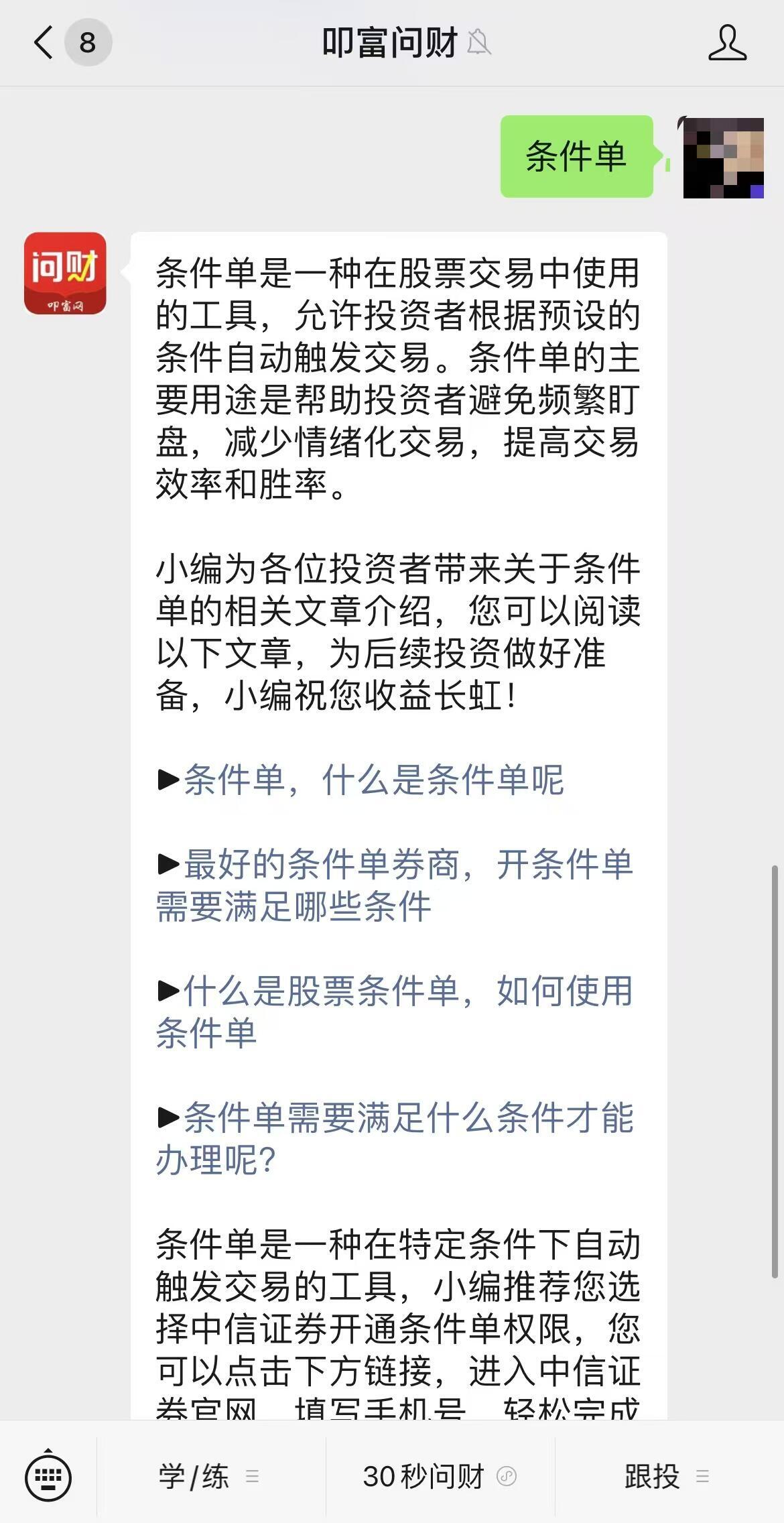
Task: Open link 条件单，什么是条件单呢
Action: tap(374, 780)
